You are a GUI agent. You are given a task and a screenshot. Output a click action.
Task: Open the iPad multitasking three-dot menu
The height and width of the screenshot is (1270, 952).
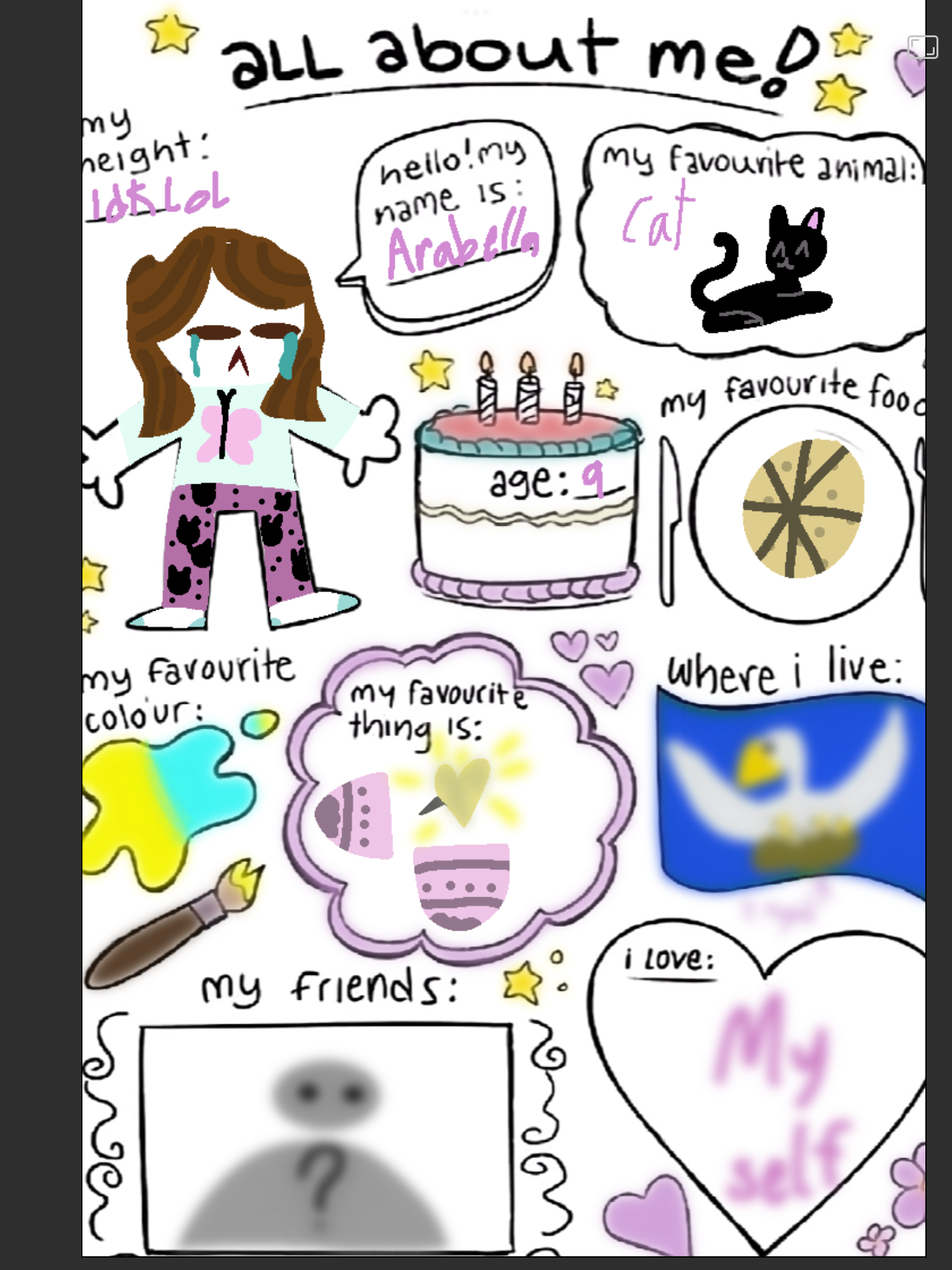tap(475, 12)
